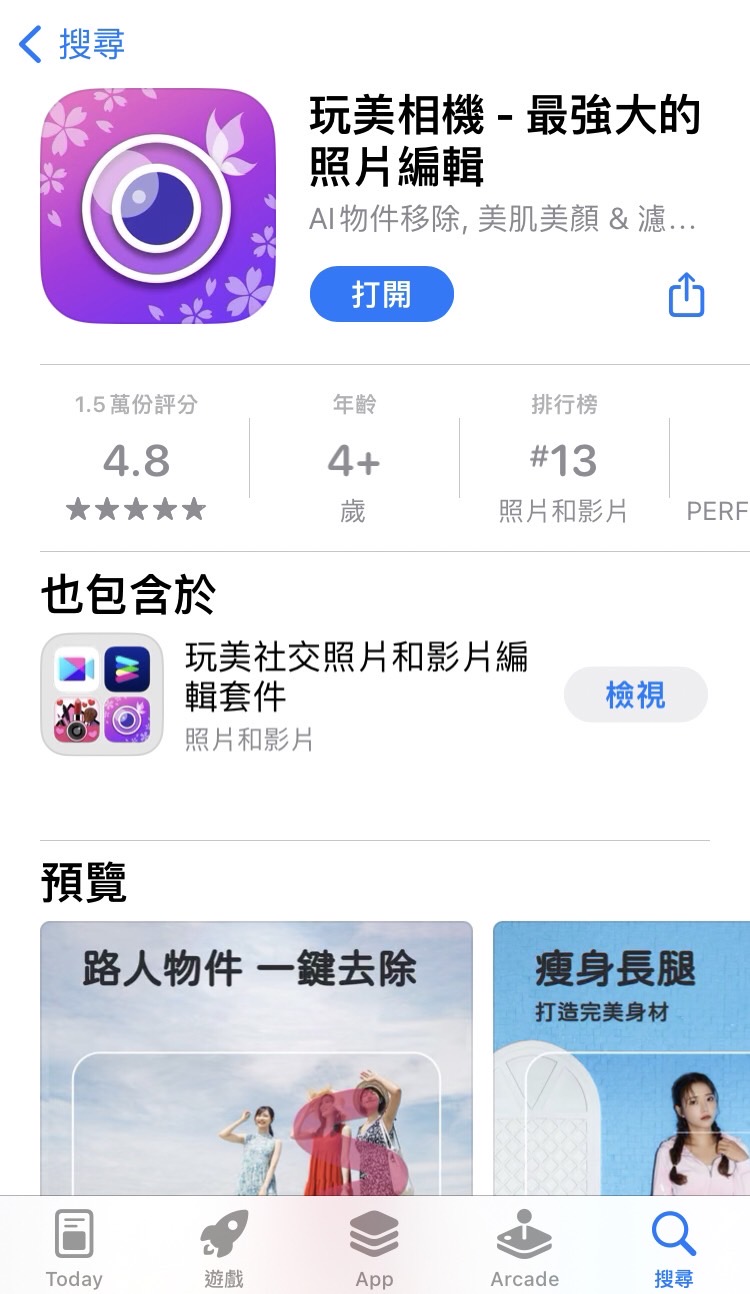750x1294 pixels.
Task: Switch to the Today tab
Action: [74, 1248]
